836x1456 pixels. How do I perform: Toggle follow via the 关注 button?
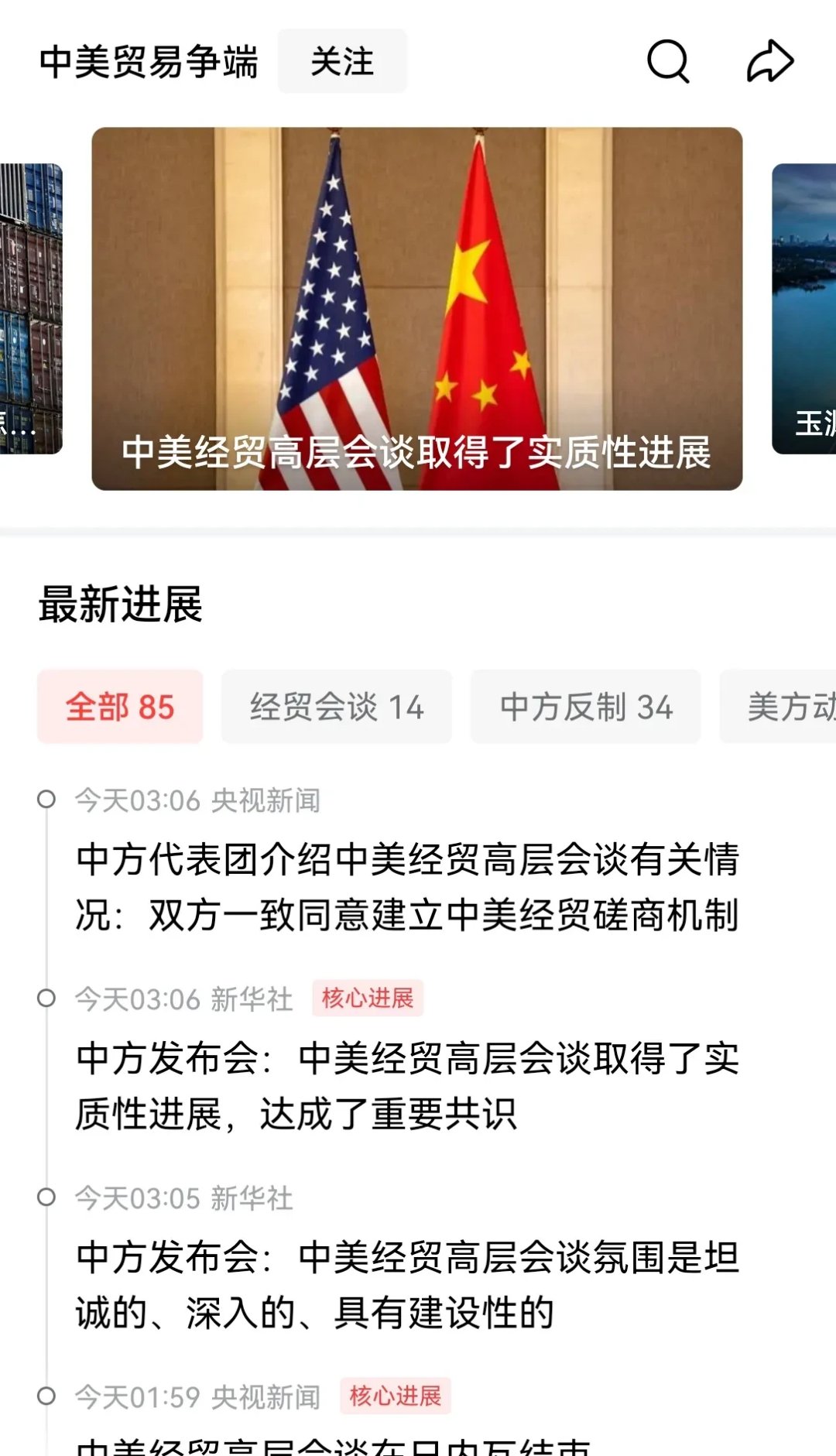click(x=341, y=62)
